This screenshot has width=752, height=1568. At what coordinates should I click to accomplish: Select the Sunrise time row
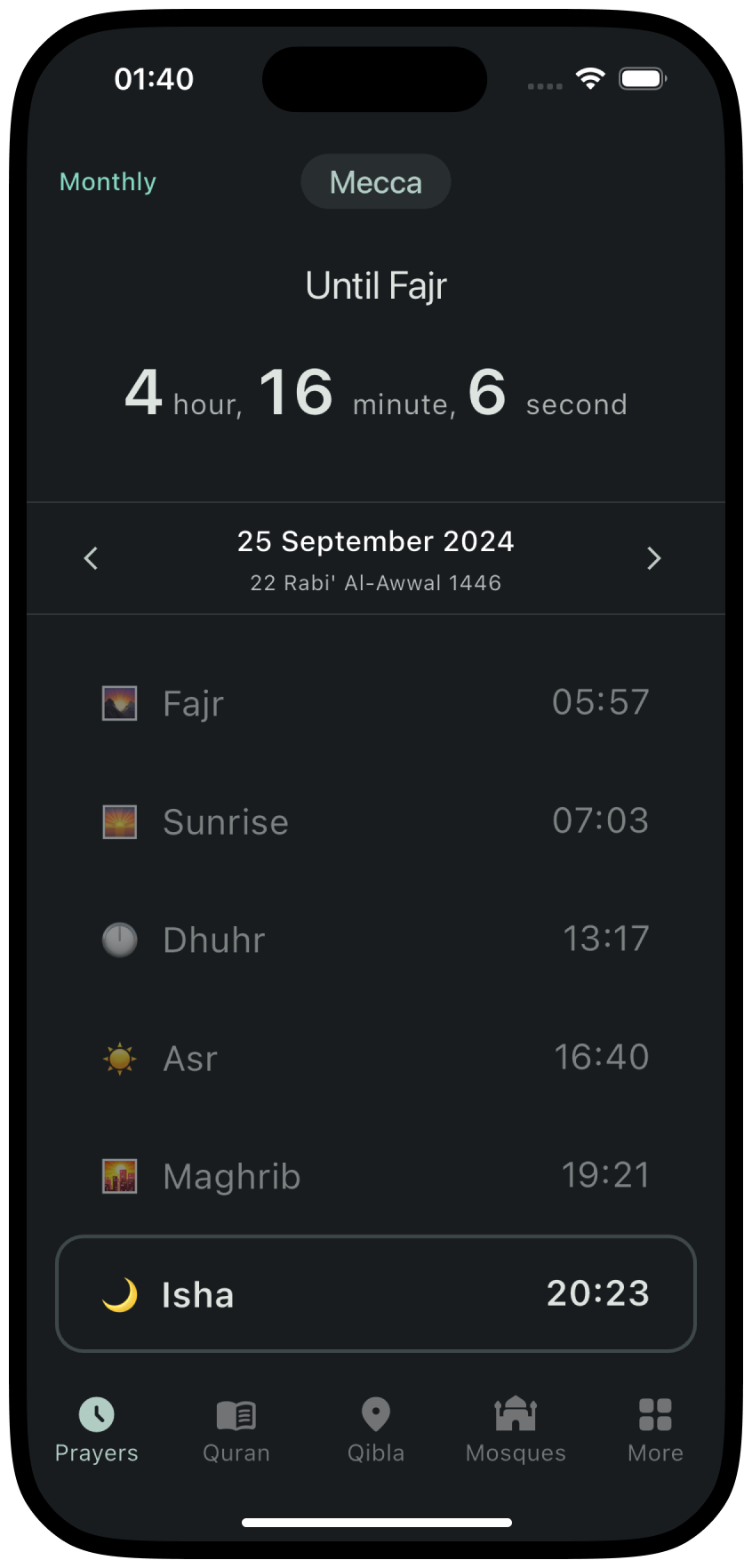coord(375,821)
